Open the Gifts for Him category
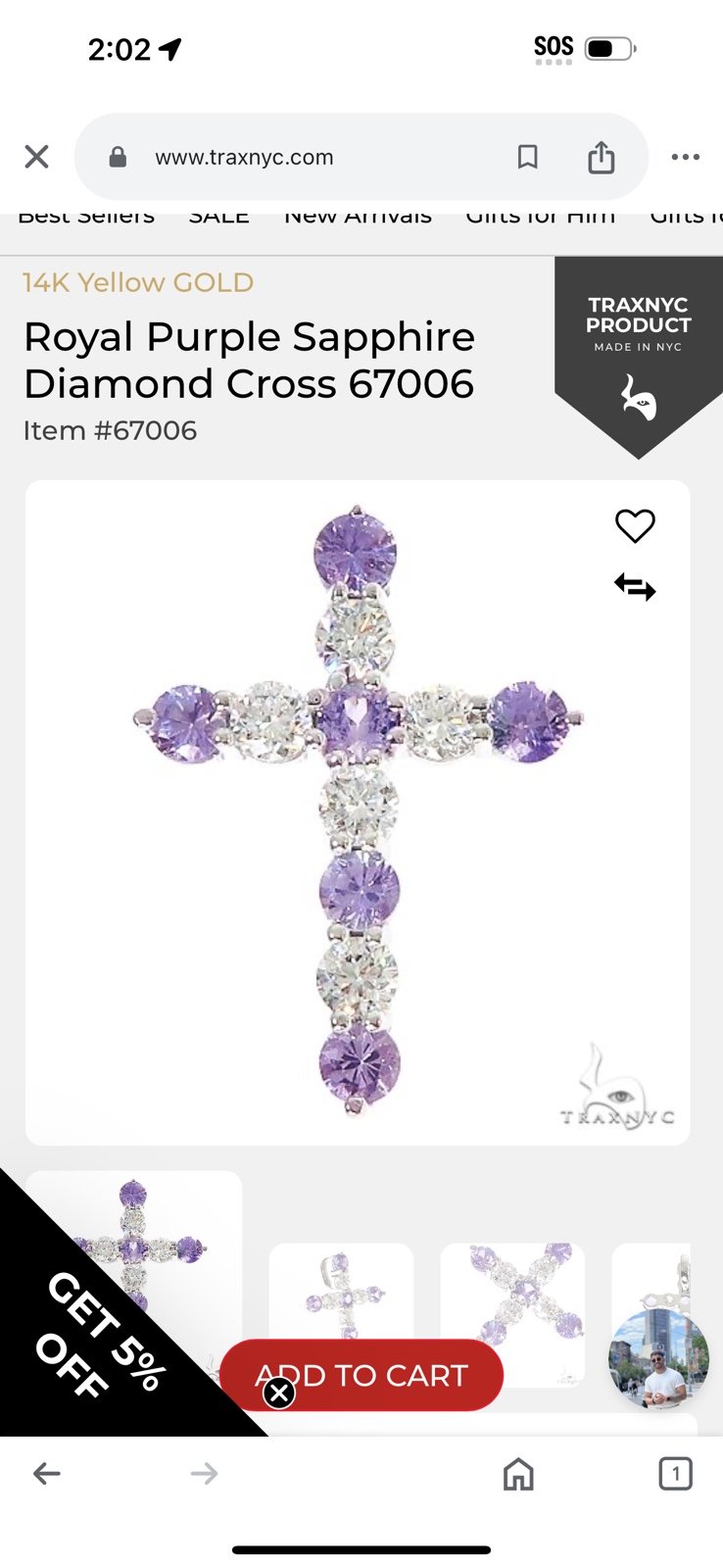 click(540, 217)
